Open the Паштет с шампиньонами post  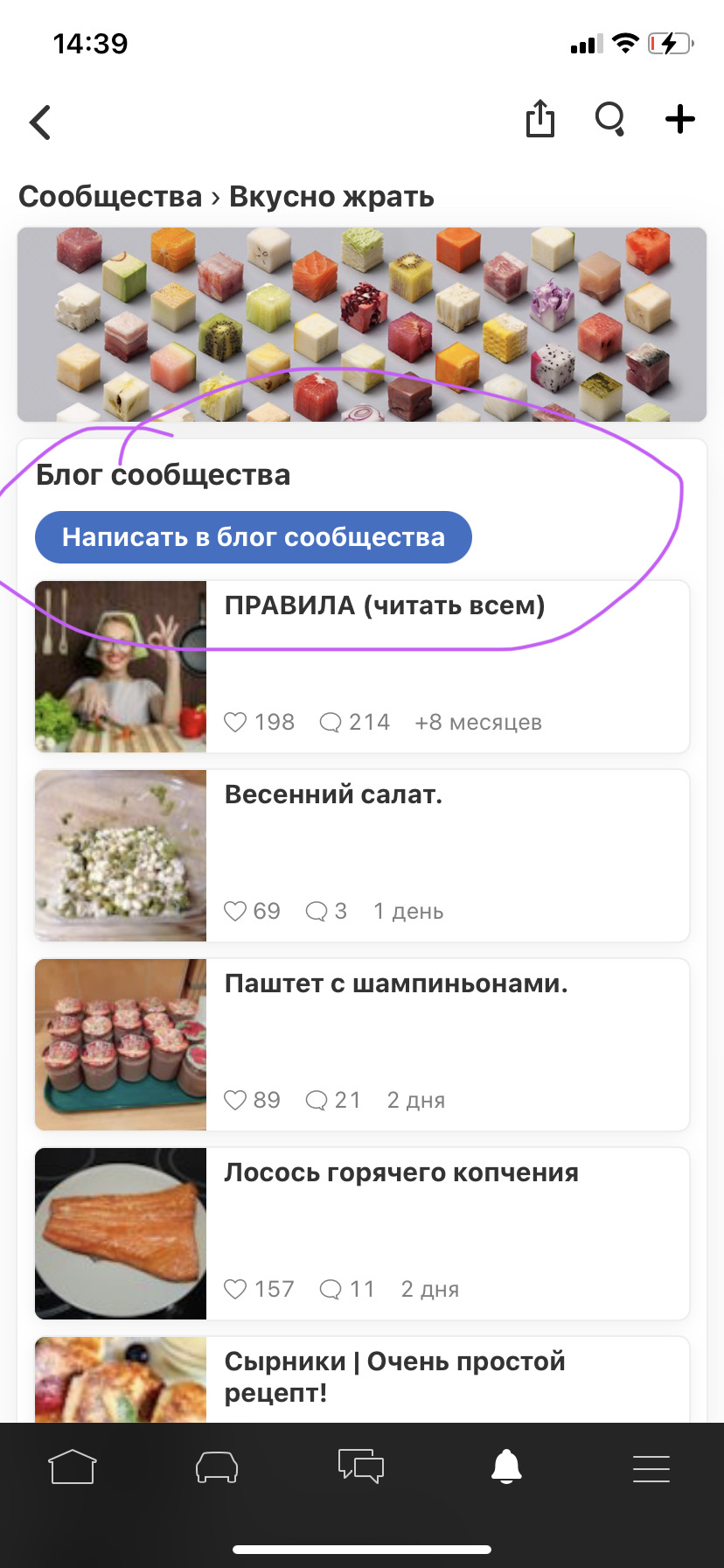tap(396, 983)
